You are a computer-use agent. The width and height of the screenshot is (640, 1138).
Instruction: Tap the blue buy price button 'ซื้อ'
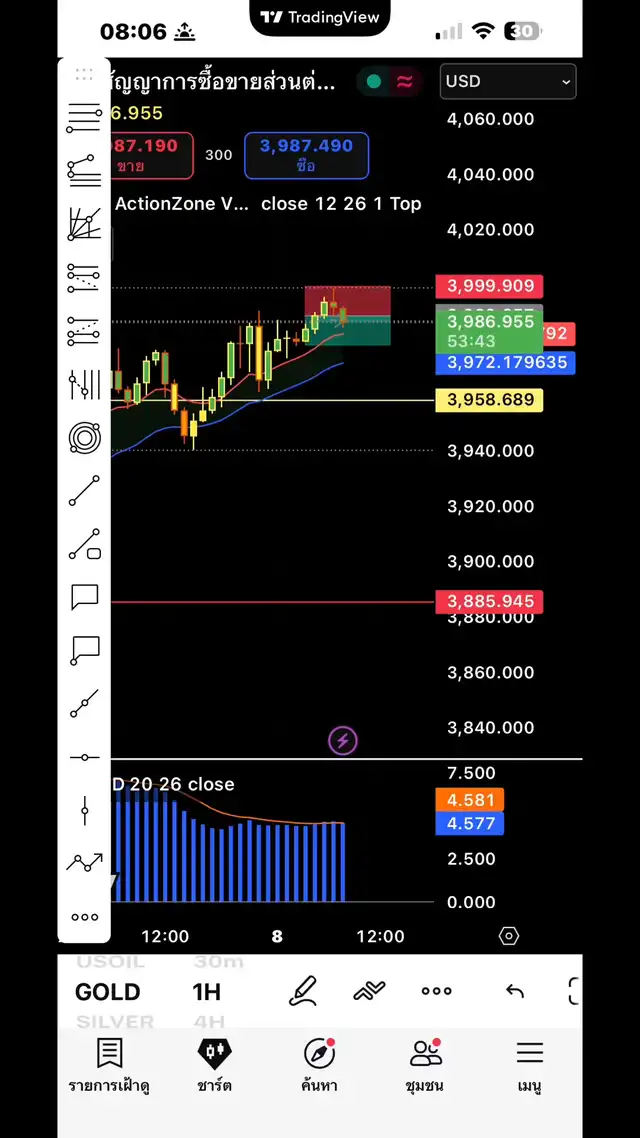(x=306, y=156)
